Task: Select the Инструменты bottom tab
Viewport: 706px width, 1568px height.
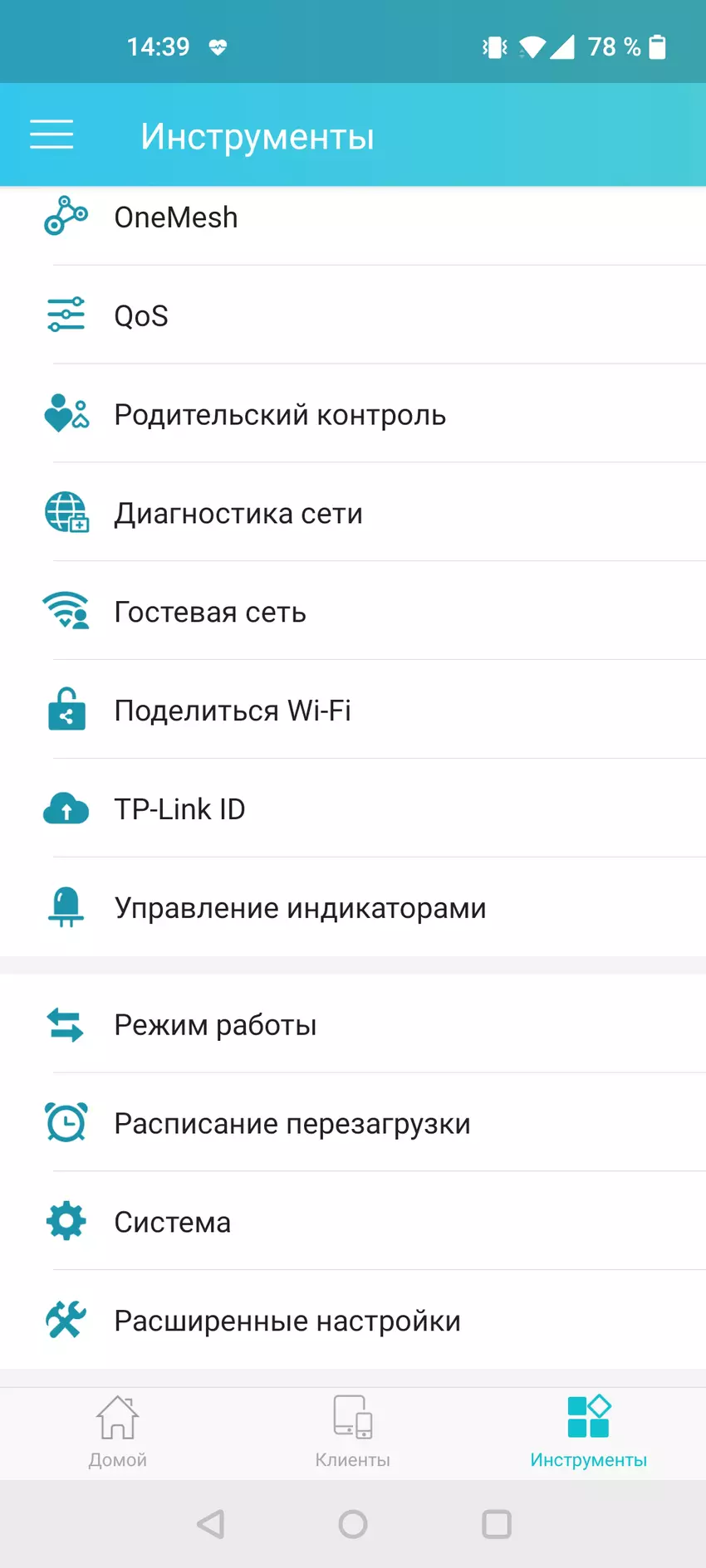Action: (x=588, y=1432)
